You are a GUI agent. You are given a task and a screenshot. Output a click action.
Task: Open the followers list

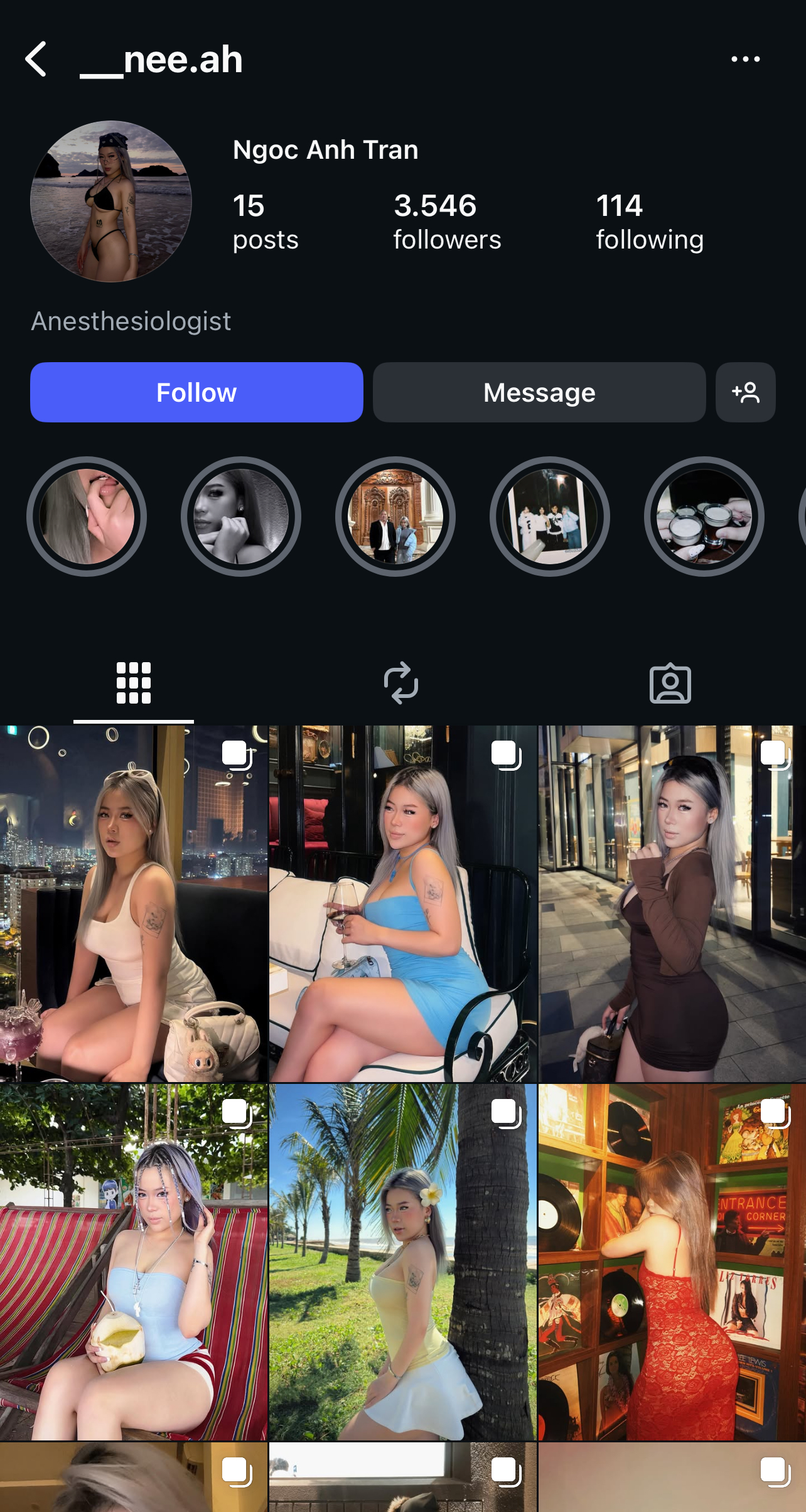coord(447,222)
